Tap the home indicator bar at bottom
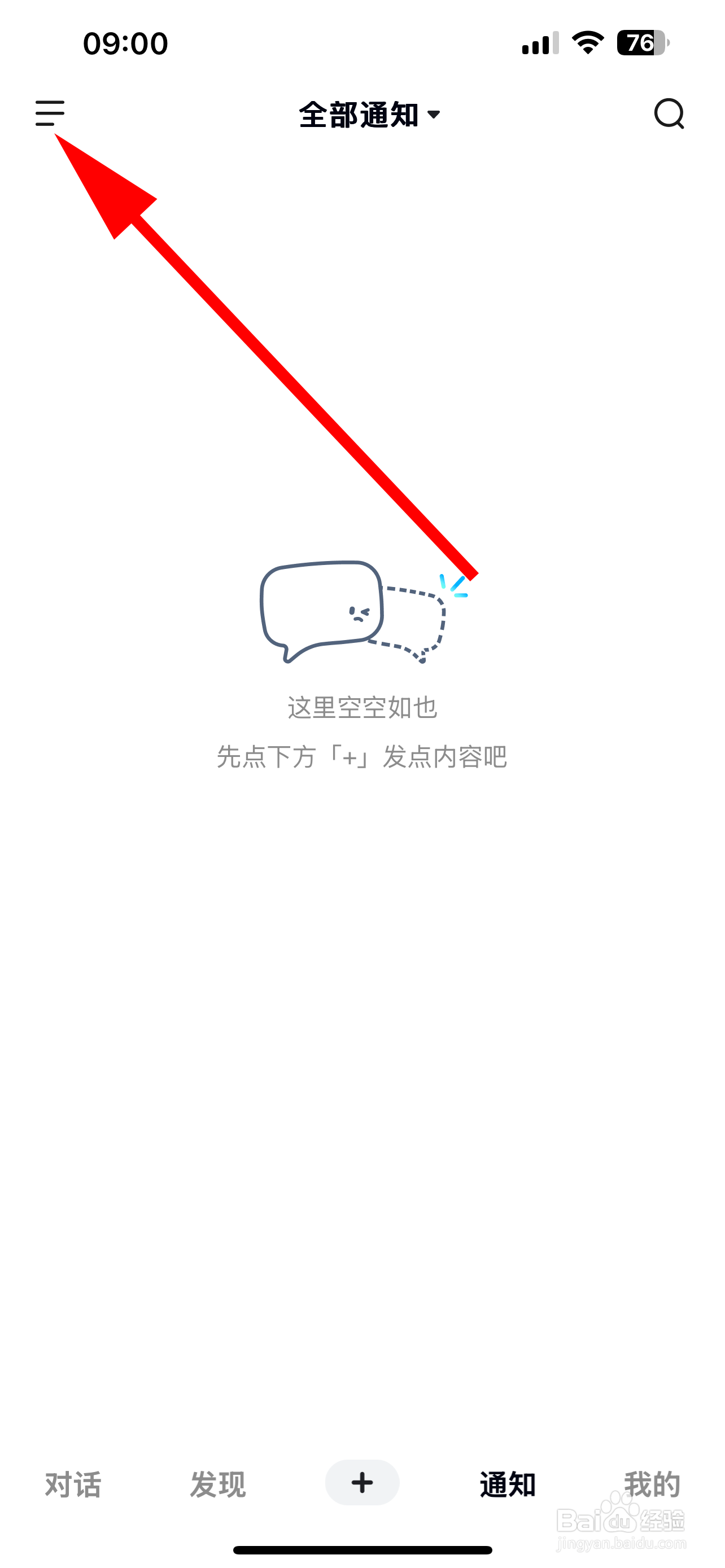The width and height of the screenshot is (725, 1568). click(x=361, y=1549)
